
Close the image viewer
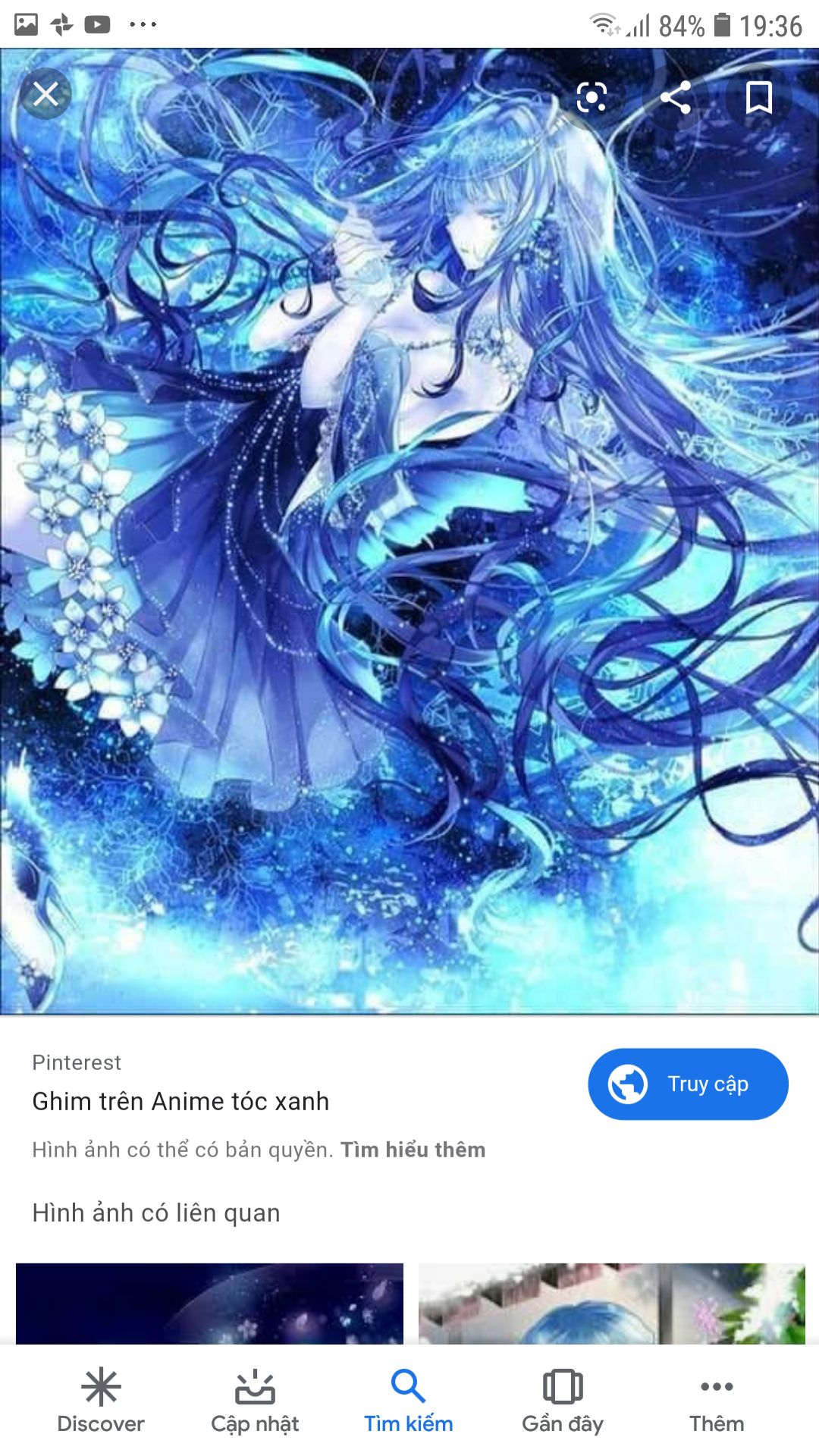pos(45,95)
